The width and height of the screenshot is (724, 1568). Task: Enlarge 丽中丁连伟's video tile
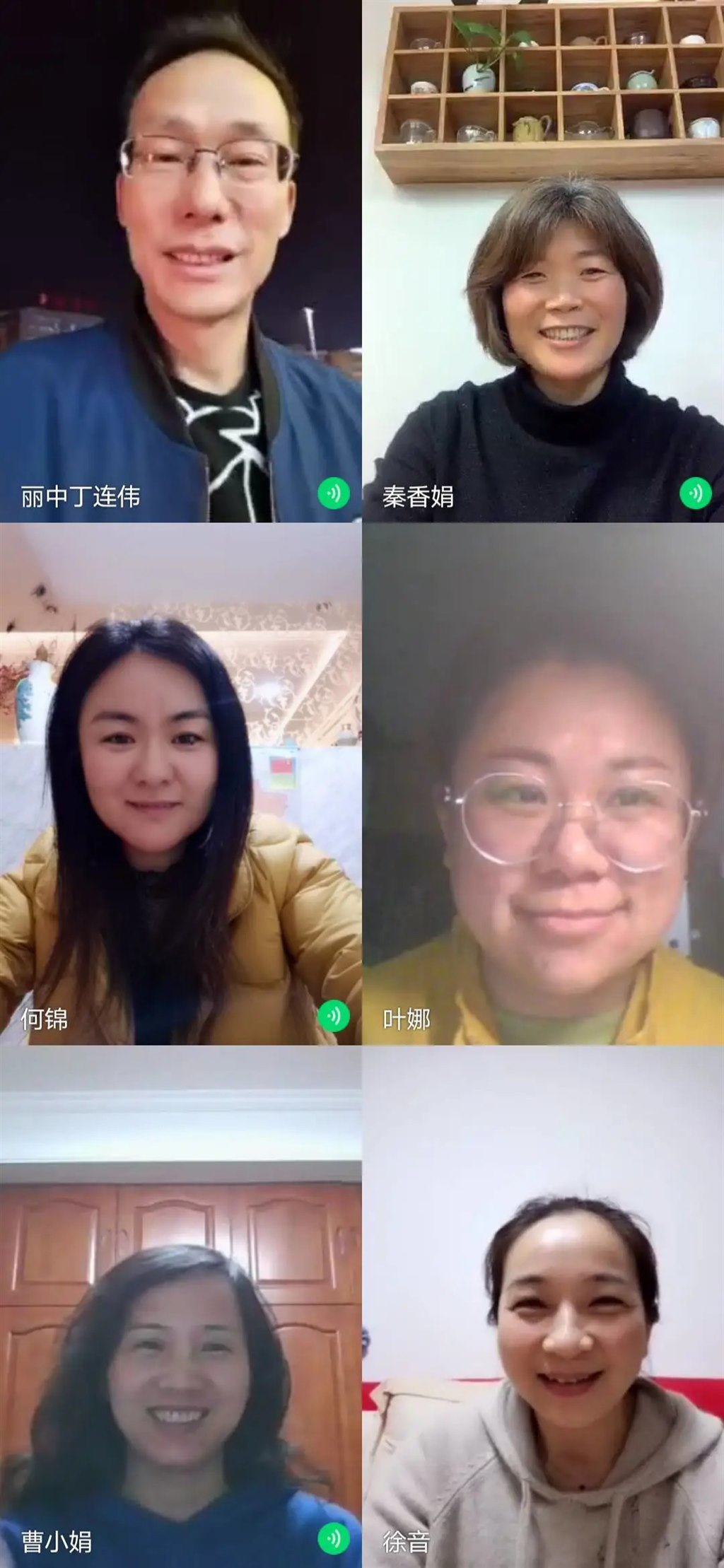(x=180, y=262)
